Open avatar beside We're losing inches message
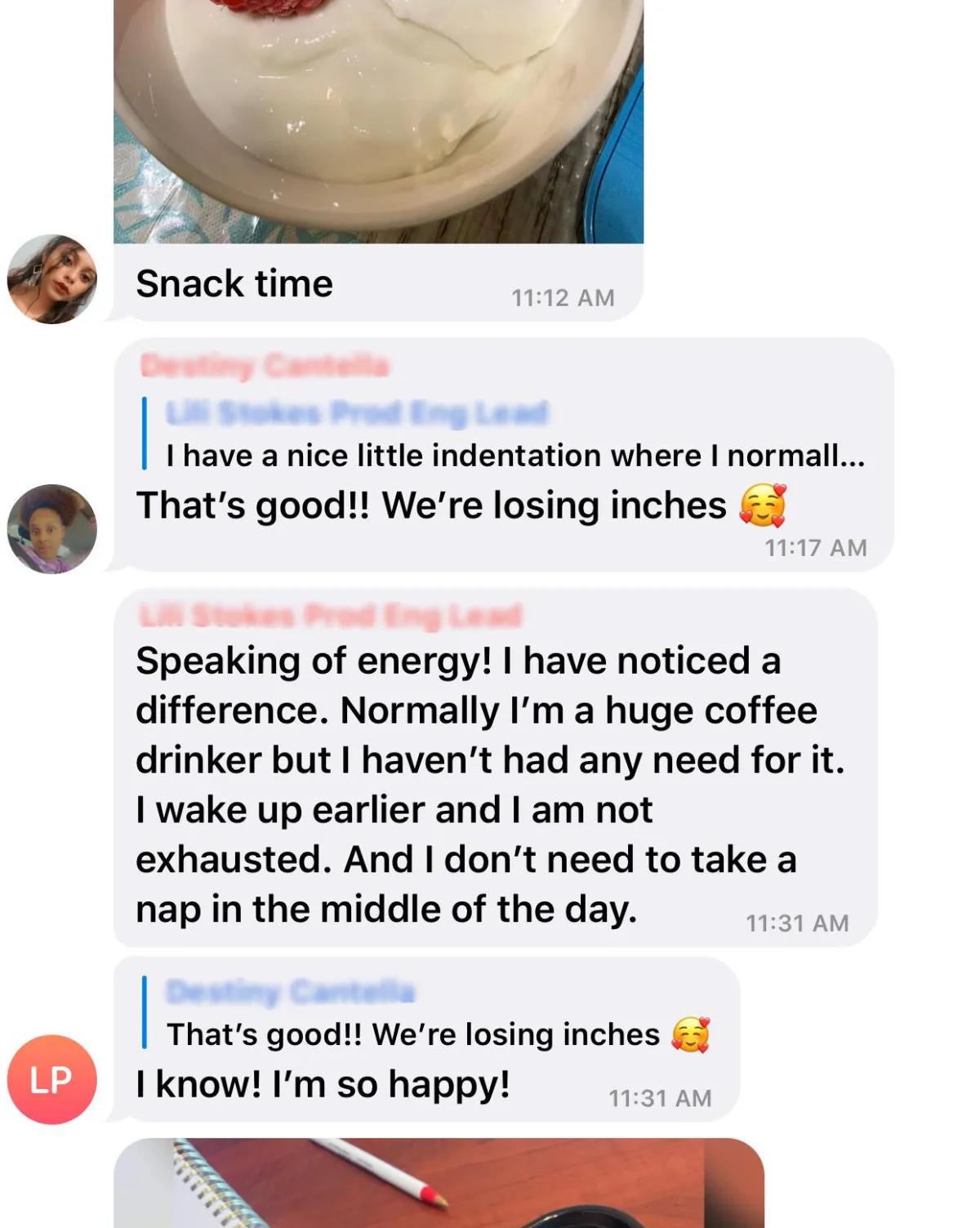The image size is (980, 1228). (x=52, y=529)
